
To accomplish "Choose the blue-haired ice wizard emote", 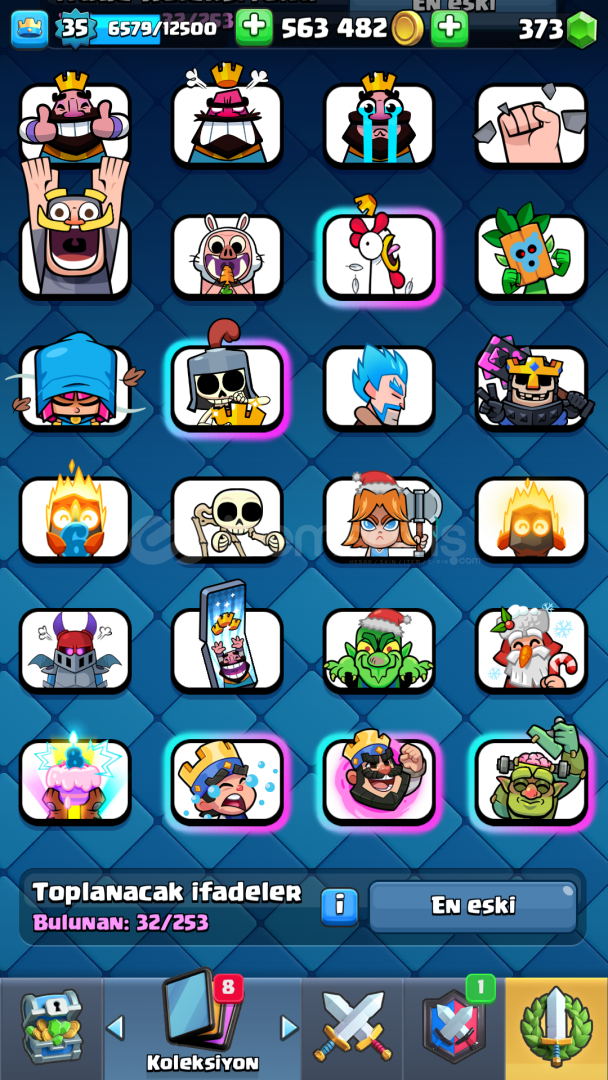I will click(379, 388).
